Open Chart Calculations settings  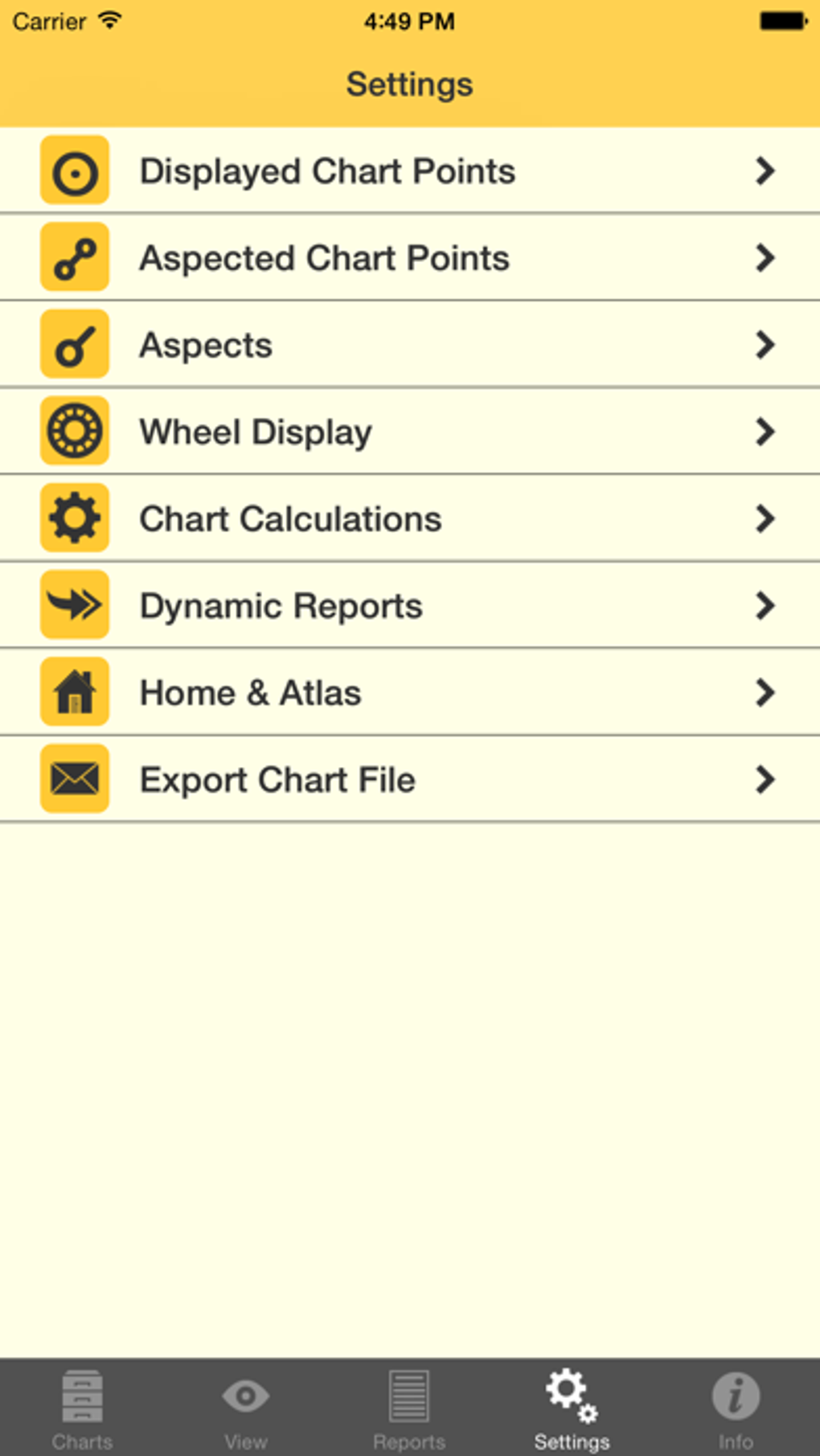pyautogui.click(x=408, y=519)
